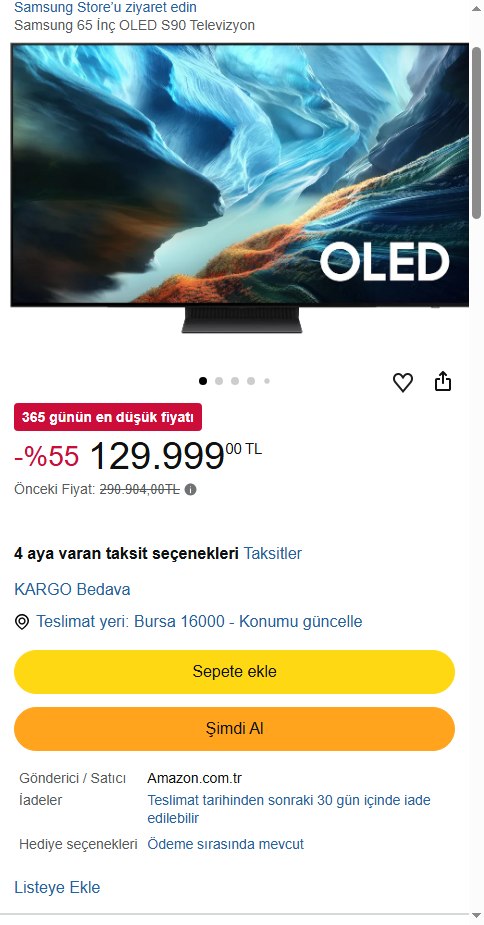This screenshot has width=484, height=925.
Task: Open the KARGO Bedava shipping details
Action: [x=72, y=589]
